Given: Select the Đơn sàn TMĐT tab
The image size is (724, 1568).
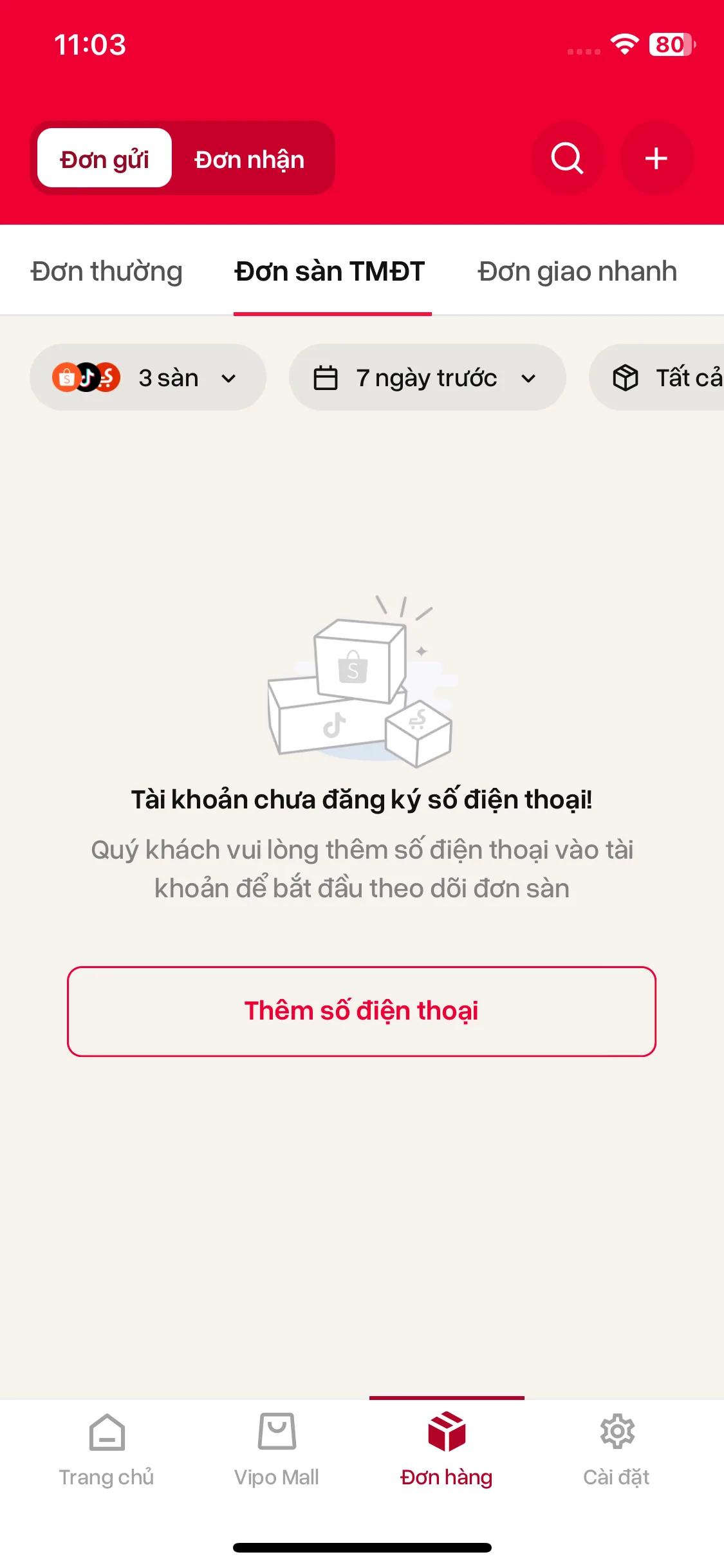Looking at the screenshot, I should (x=330, y=272).
